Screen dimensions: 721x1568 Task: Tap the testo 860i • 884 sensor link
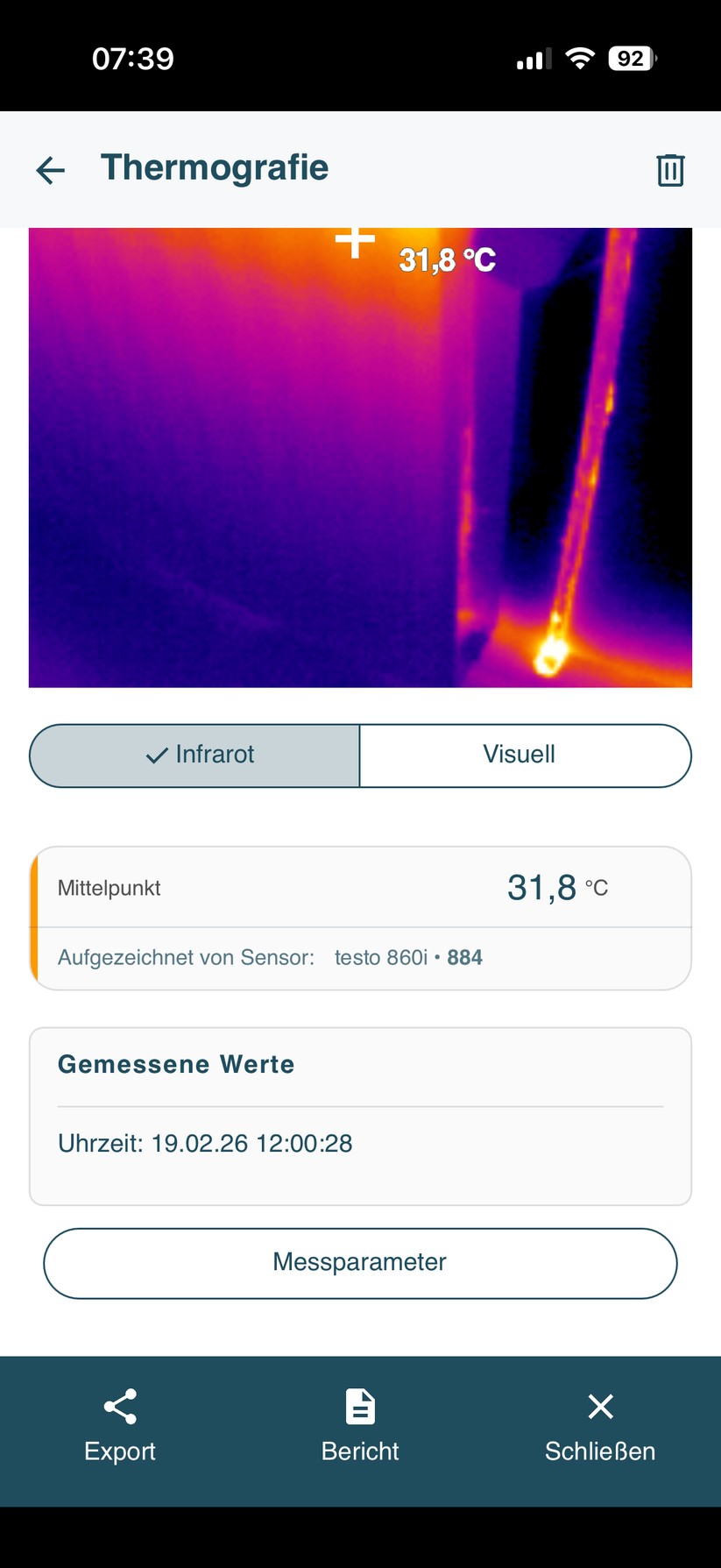[x=408, y=957]
